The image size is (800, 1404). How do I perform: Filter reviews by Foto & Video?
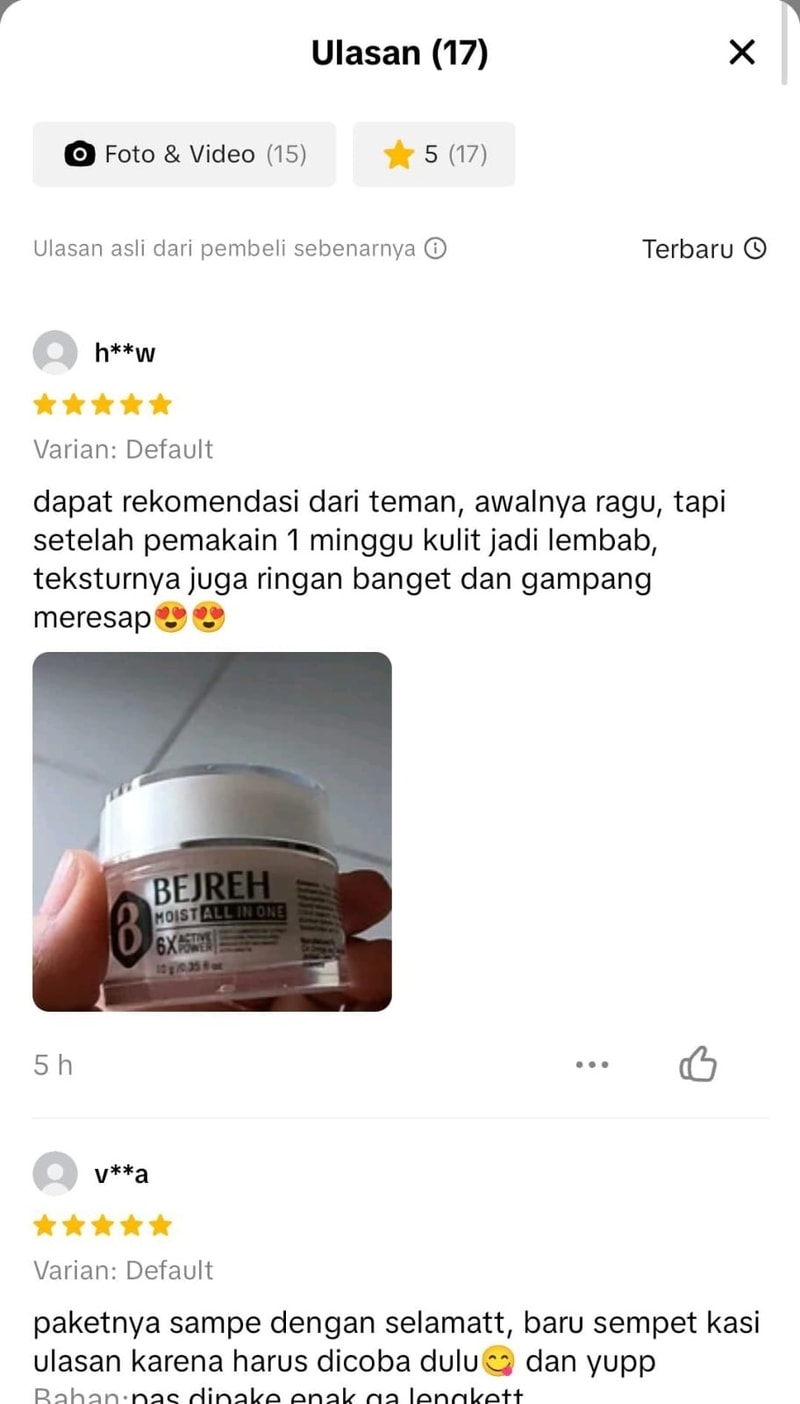(x=185, y=154)
